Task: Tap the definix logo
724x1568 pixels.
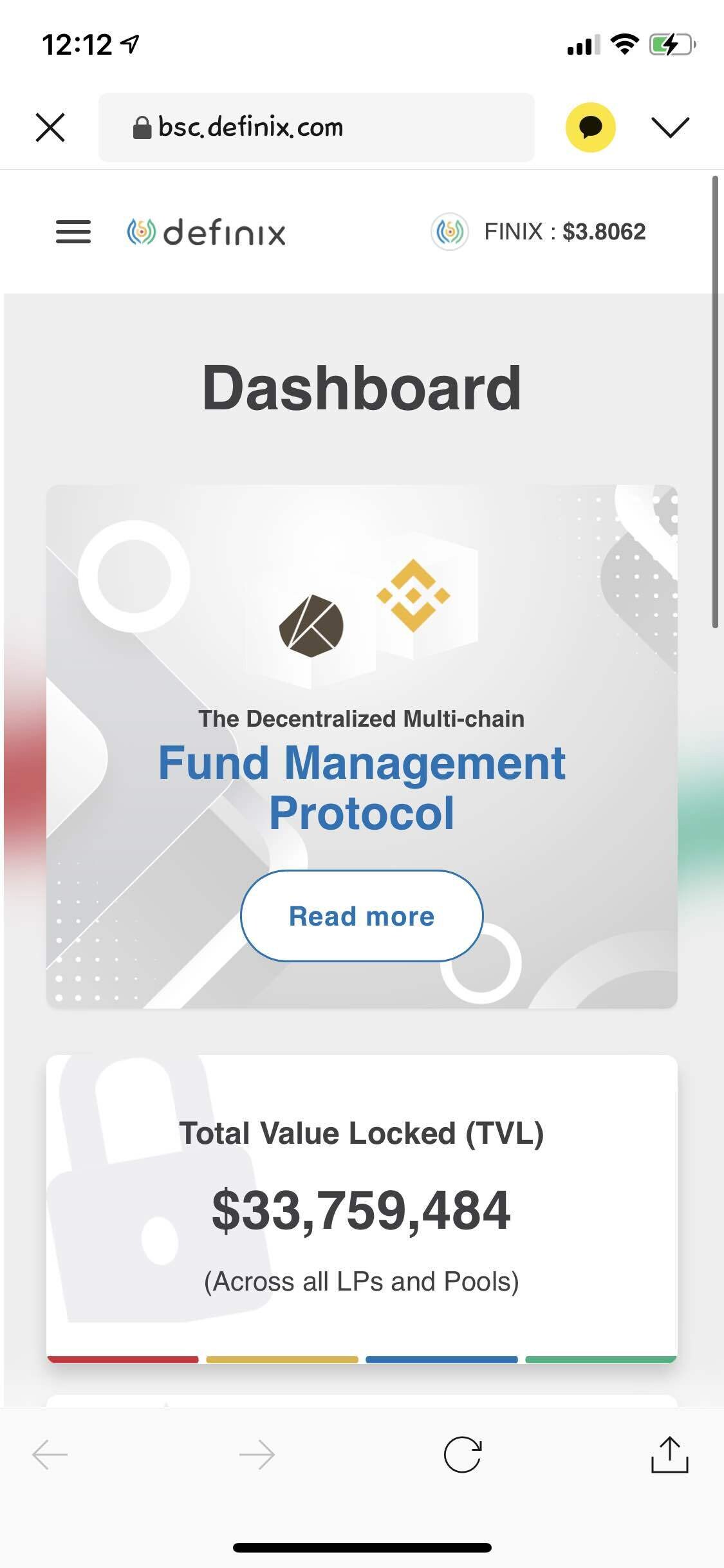Action: click(207, 232)
